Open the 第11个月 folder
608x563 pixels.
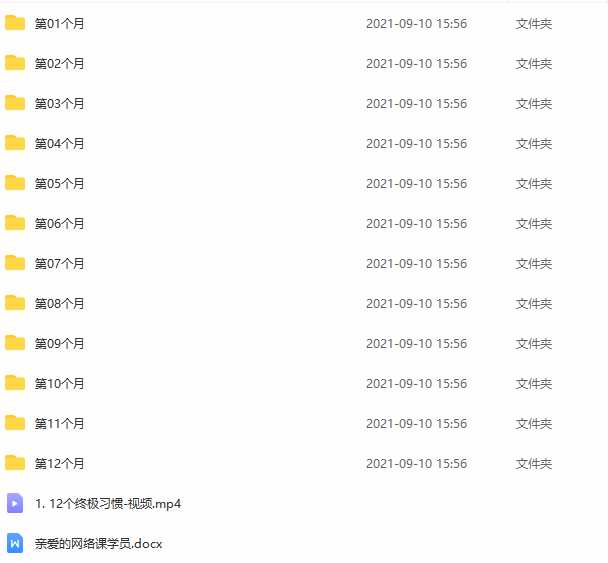click(59, 424)
